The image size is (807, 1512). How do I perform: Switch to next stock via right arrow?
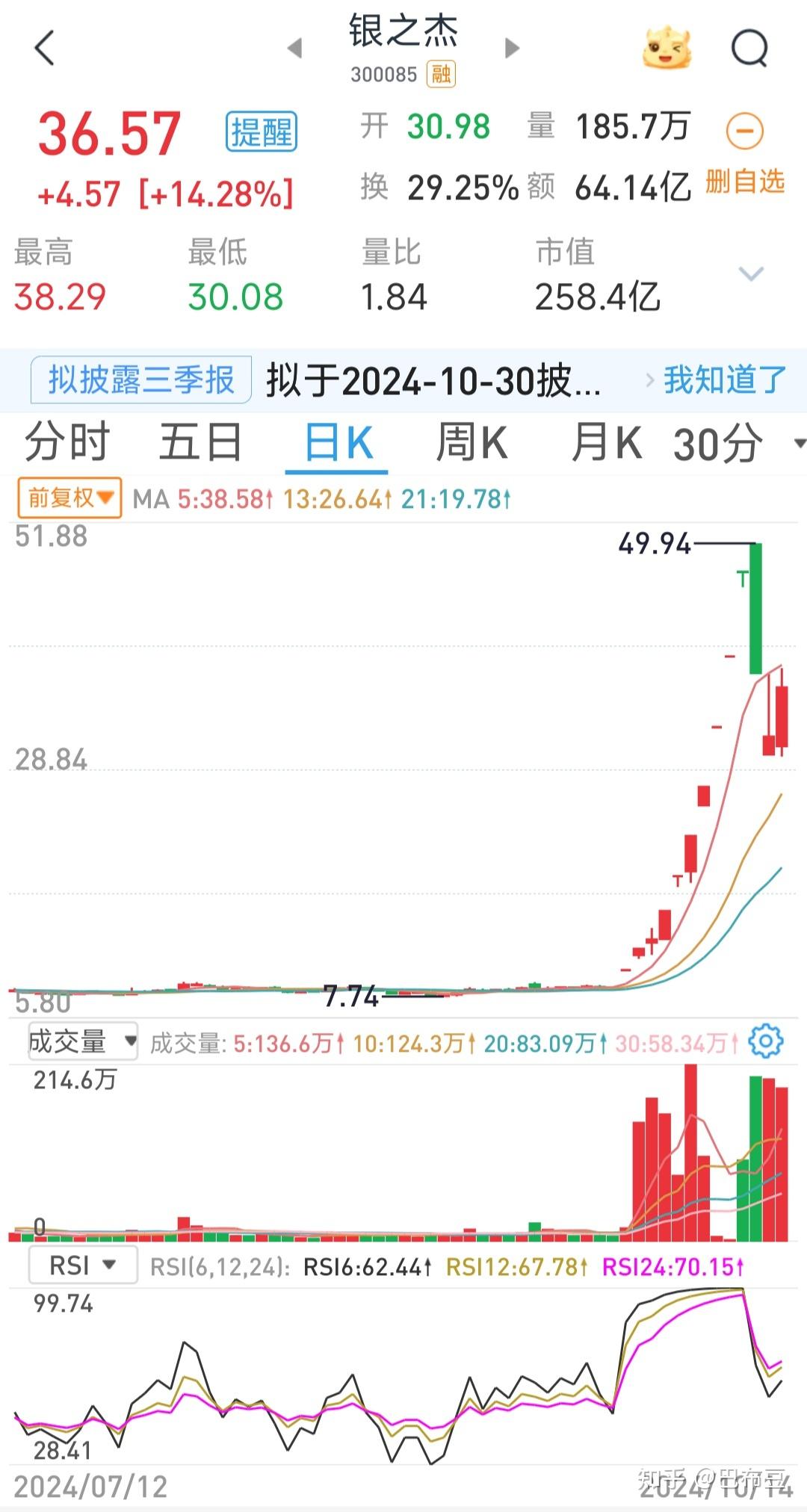pyautogui.click(x=511, y=46)
